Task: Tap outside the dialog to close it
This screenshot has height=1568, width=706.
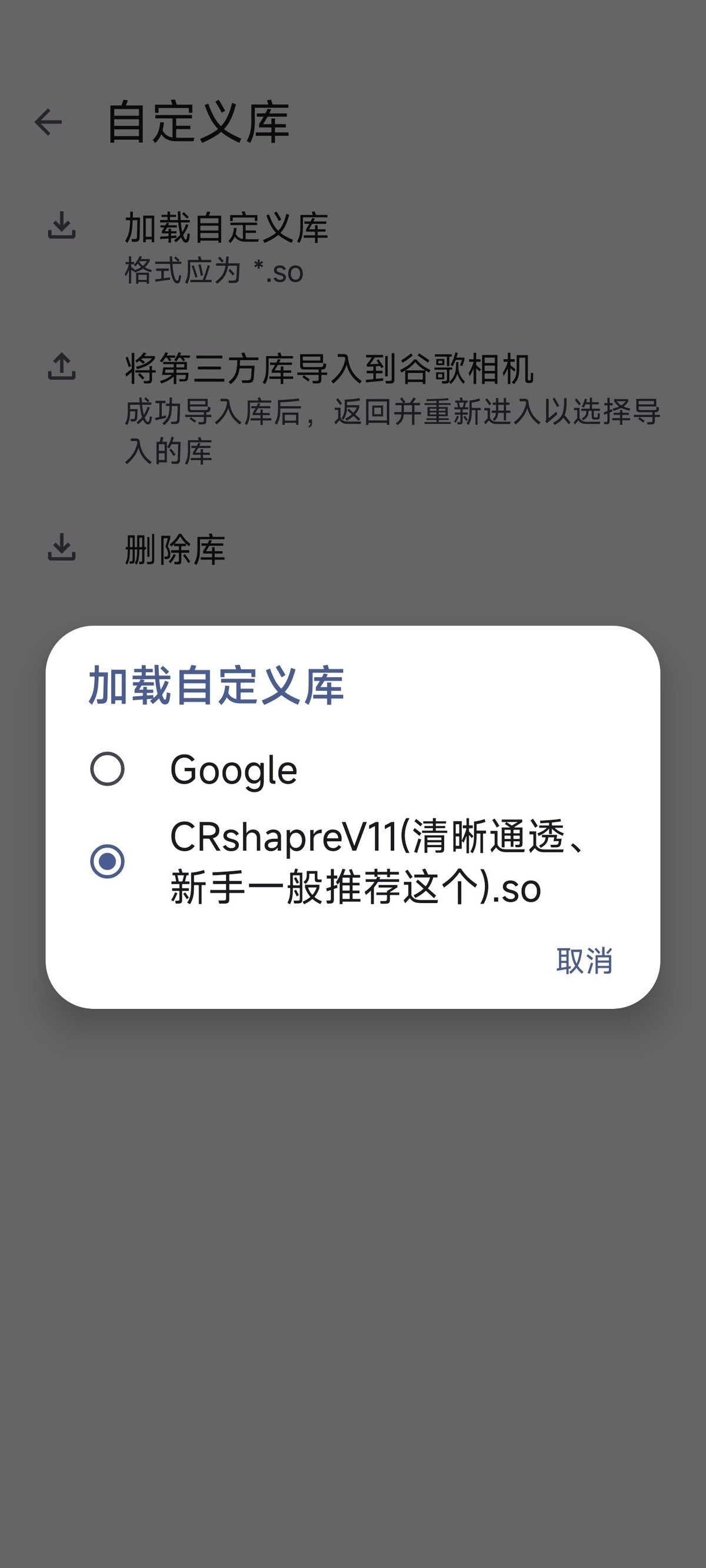Action: tap(352, 1278)
